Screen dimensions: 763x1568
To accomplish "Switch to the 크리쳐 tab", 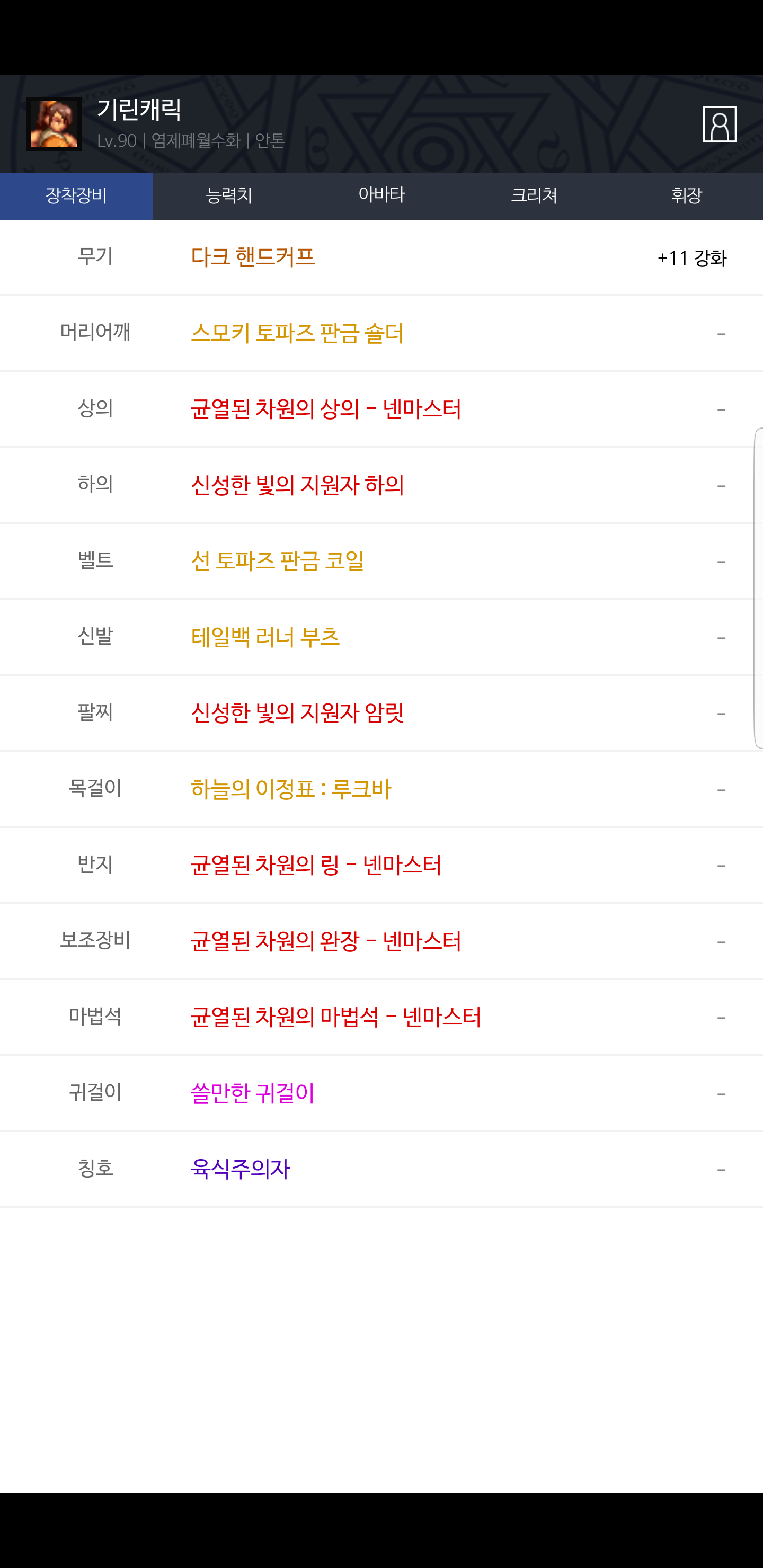I will click(x=534, y=196).
